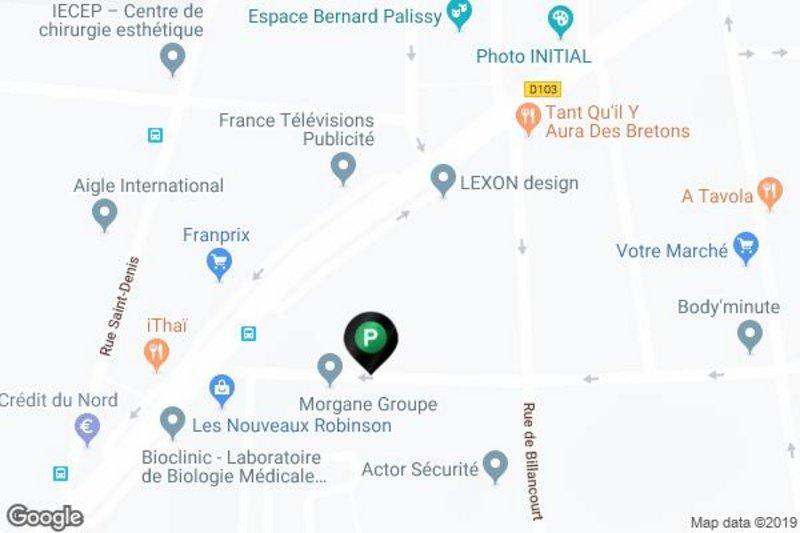Select the France Télévisions Publicité pin

point(343,166)
